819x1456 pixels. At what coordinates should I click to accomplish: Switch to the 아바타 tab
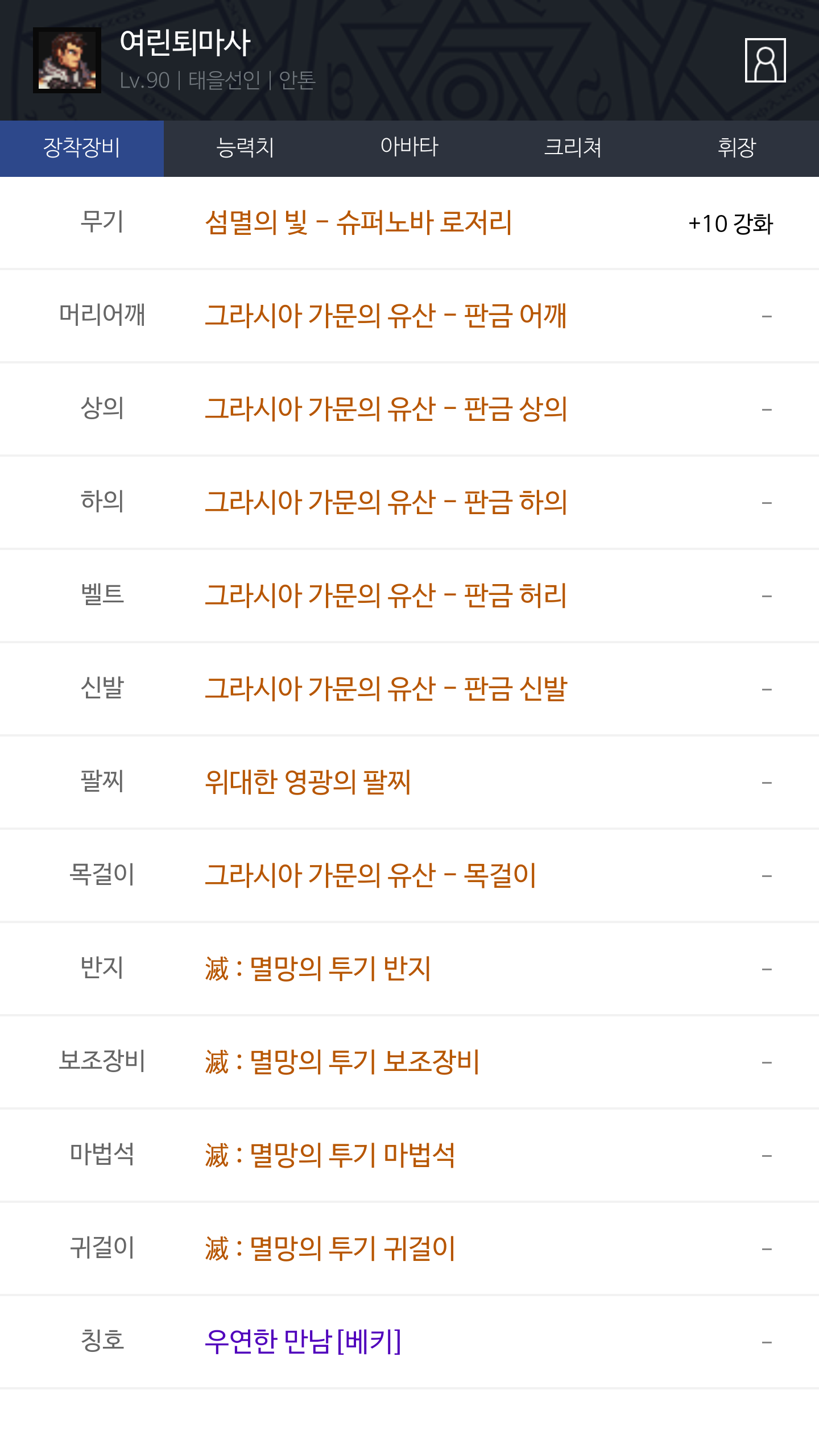point(409,148)
